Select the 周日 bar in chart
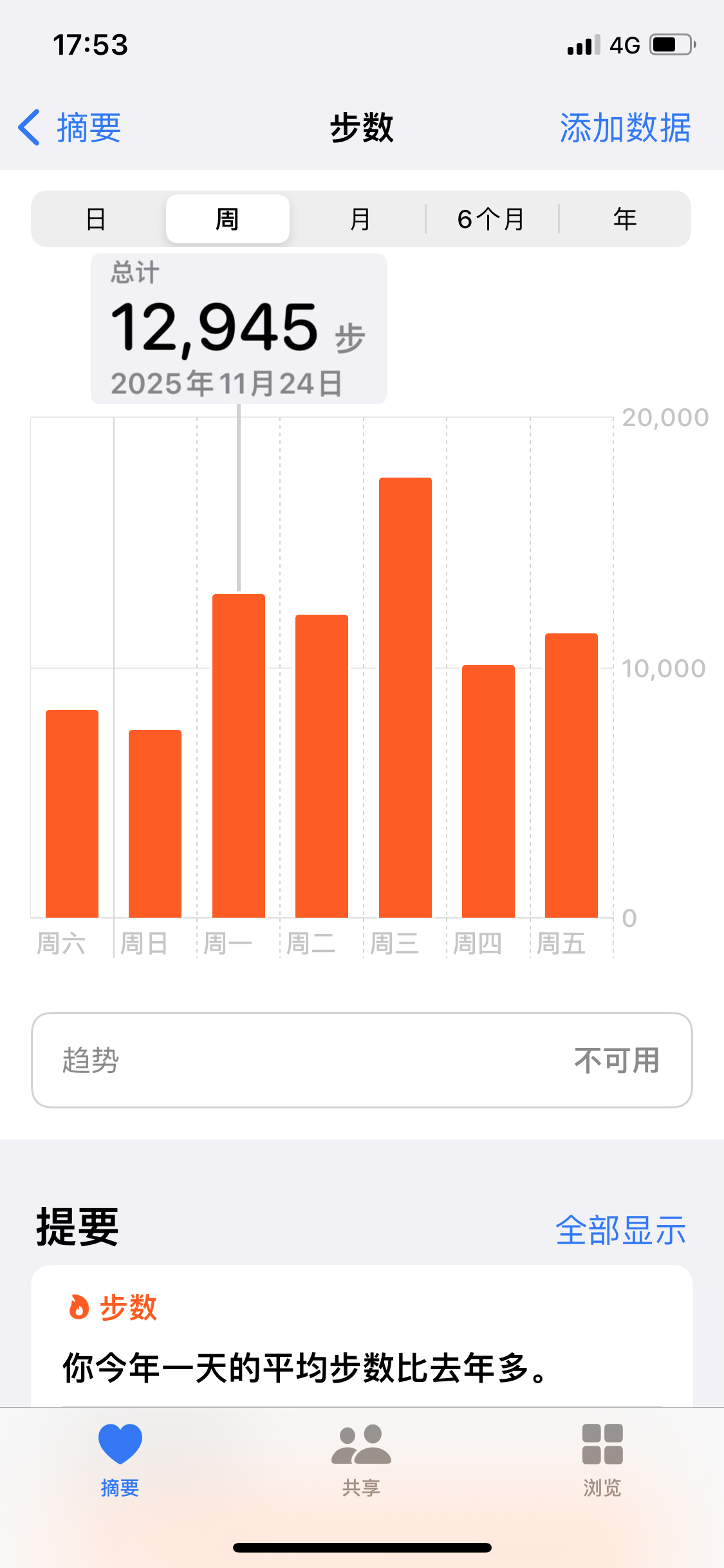 click(x=155, y=824)
